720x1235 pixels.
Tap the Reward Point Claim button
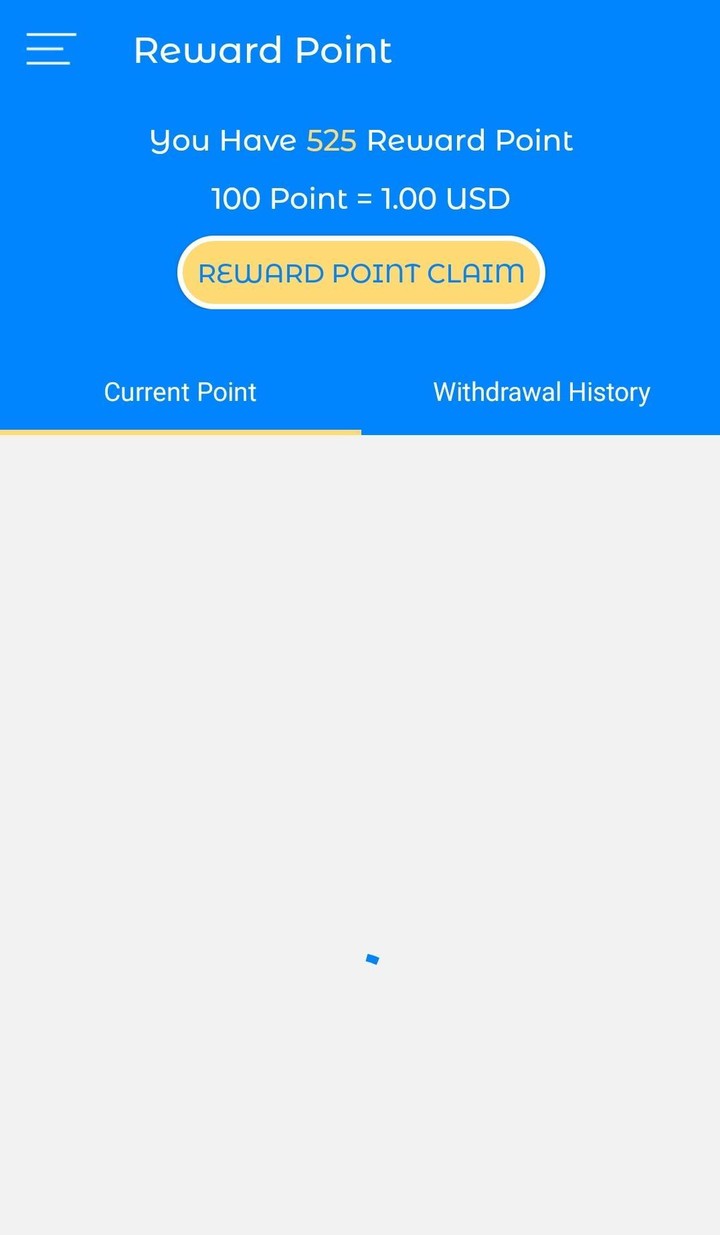tap(361, 273)
